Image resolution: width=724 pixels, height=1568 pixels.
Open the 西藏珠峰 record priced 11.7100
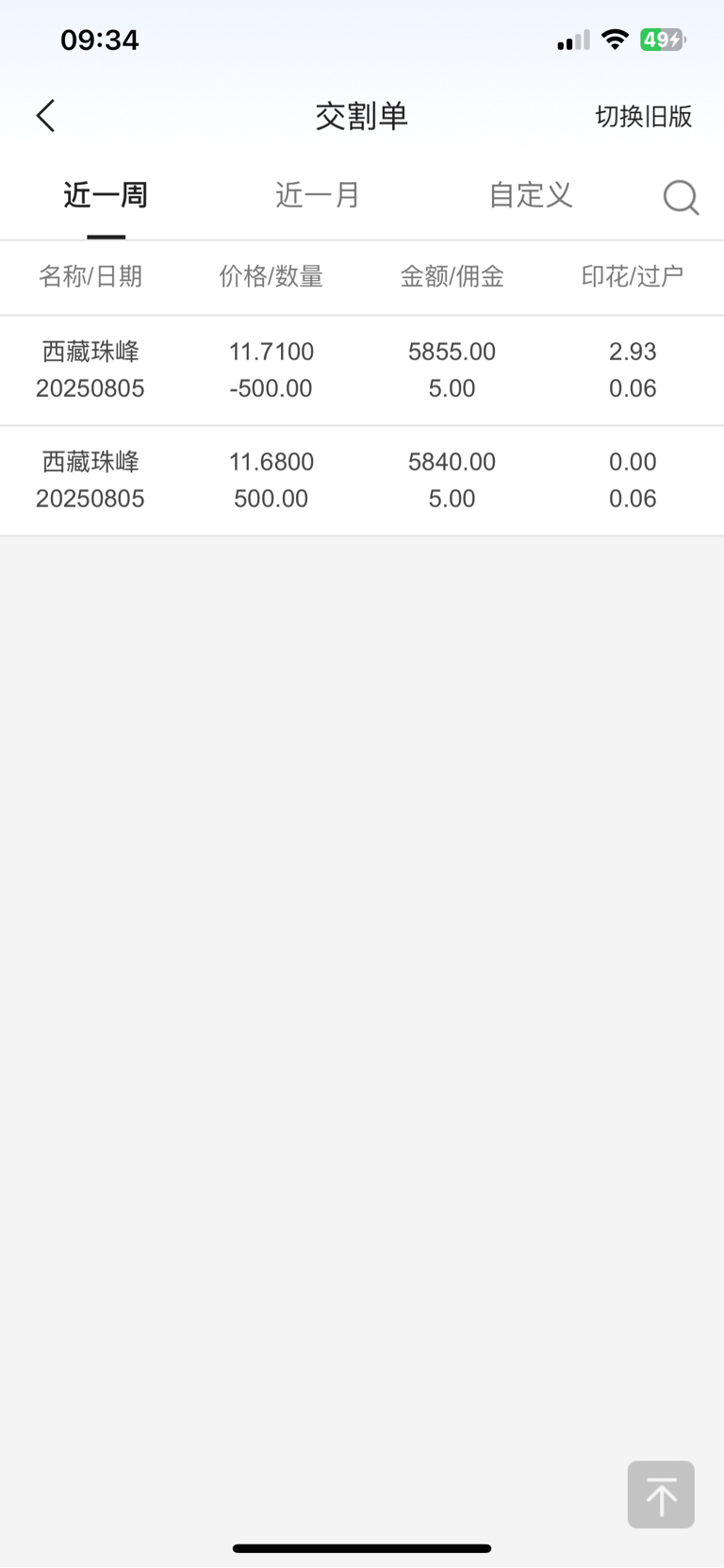(362, 370)
